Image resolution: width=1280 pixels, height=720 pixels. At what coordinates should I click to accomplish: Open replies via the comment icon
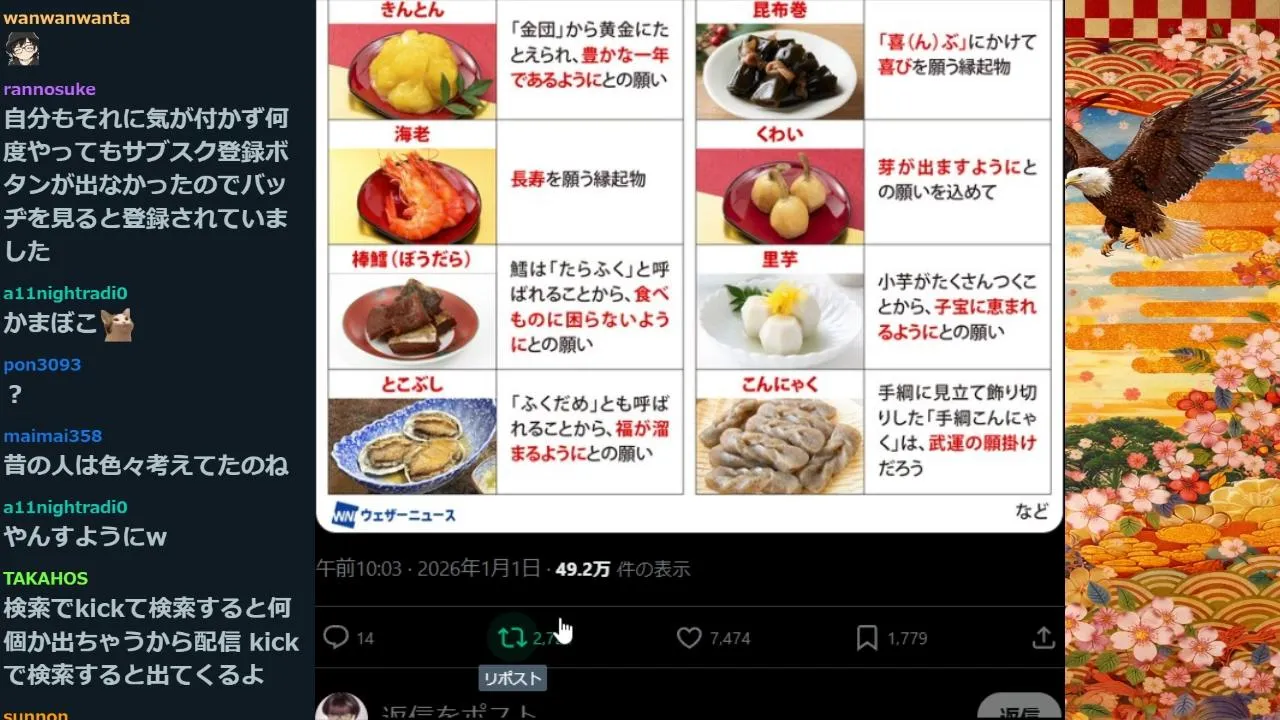click(337, 638)
